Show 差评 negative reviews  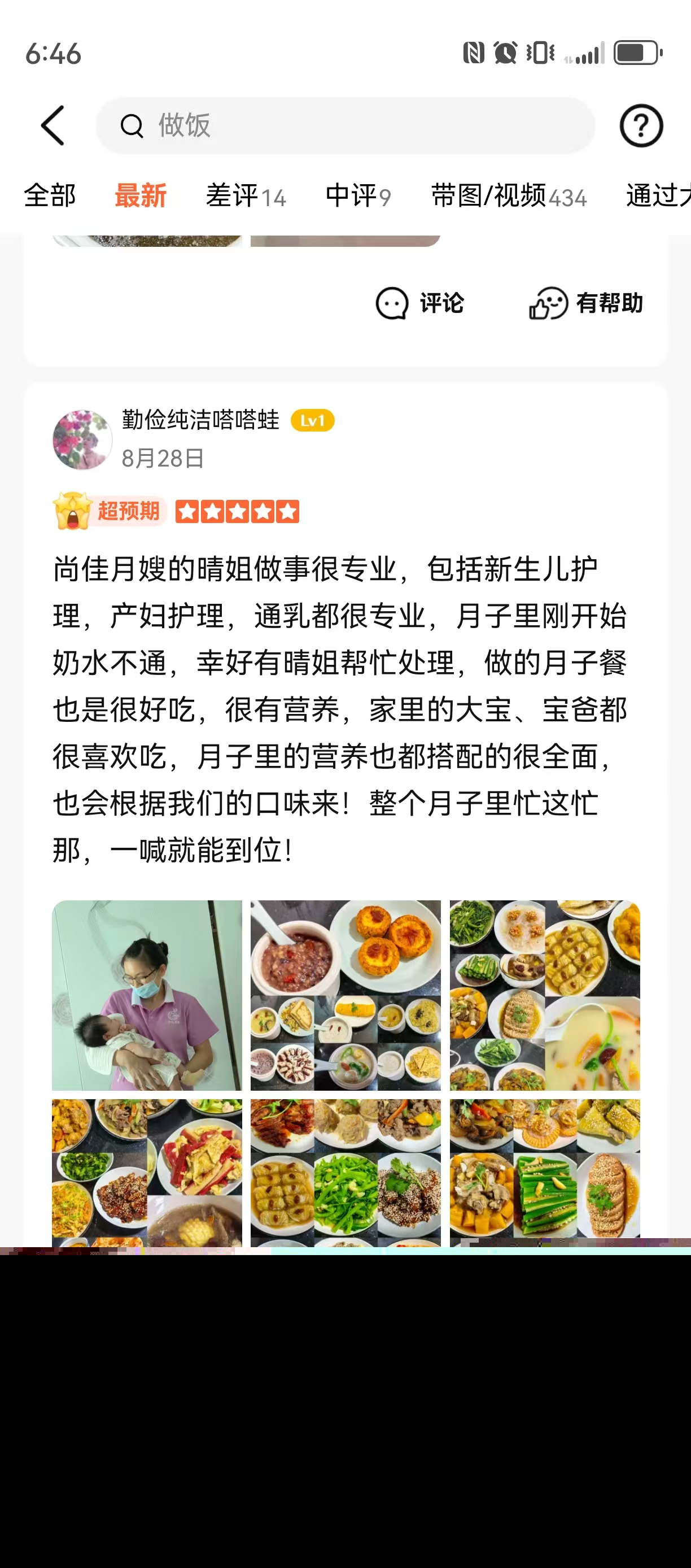tap(245, 196)
